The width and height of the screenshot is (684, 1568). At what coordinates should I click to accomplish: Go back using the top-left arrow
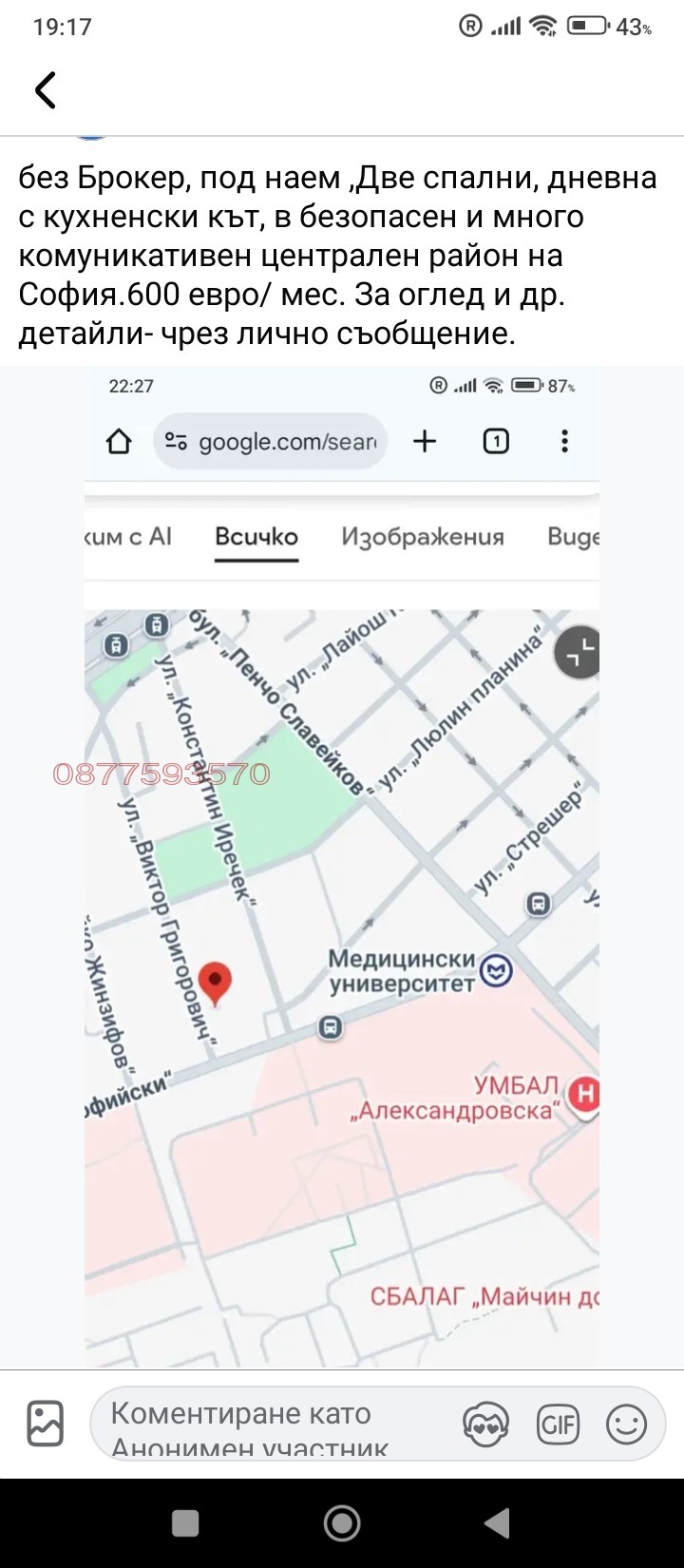click(x=45, y=90)
